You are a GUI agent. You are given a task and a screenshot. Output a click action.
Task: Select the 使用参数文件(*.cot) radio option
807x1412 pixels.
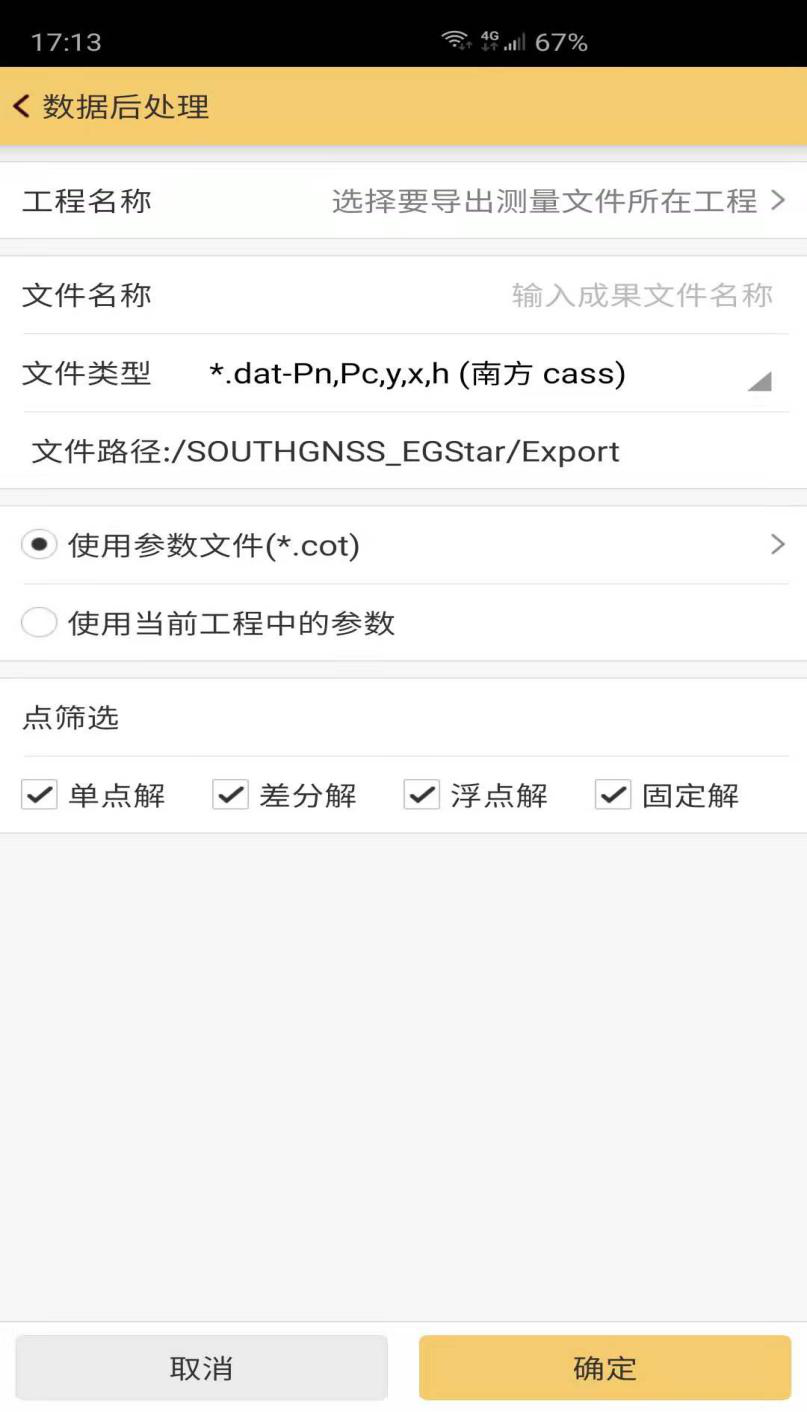tap(38, 546)
